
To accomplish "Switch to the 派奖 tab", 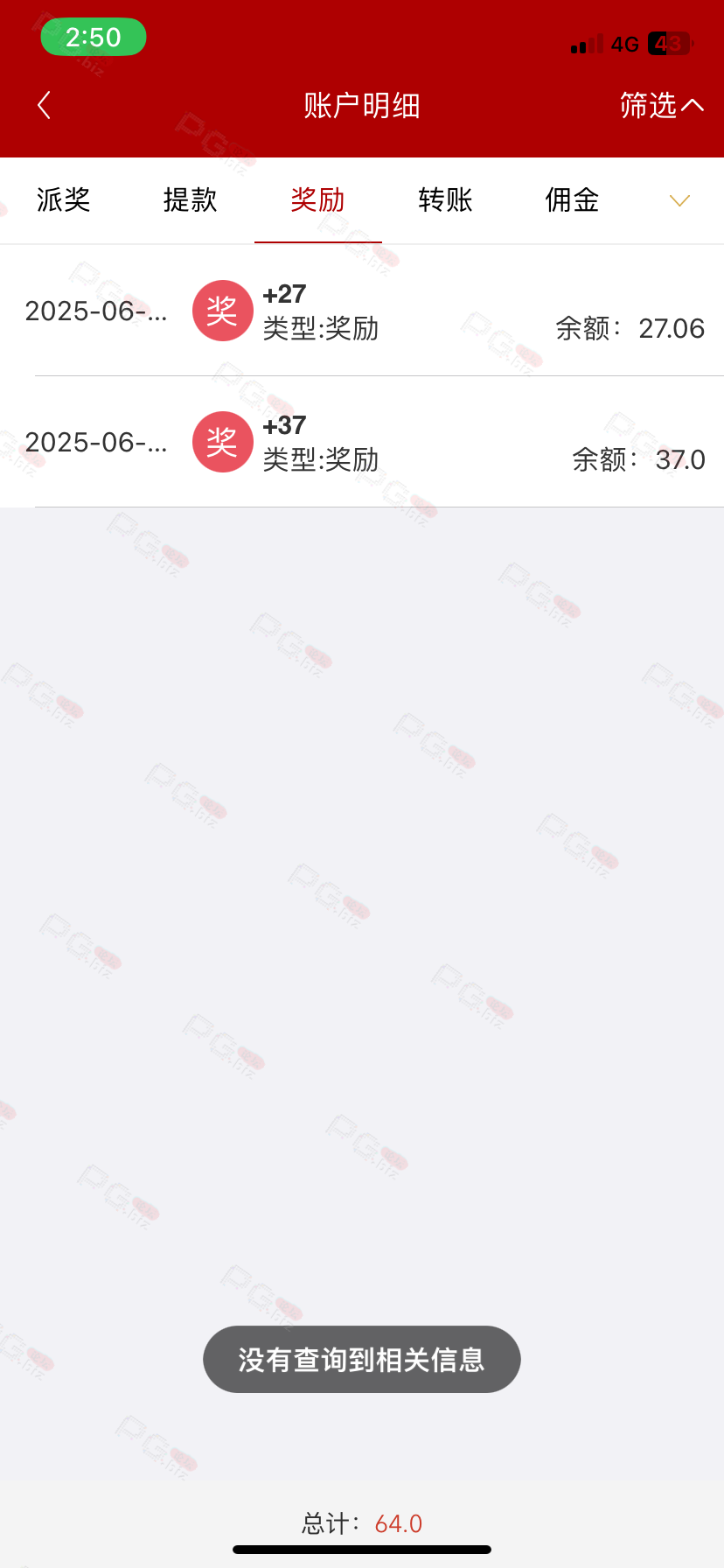I will pyautogui.click(x=64, y=200).
